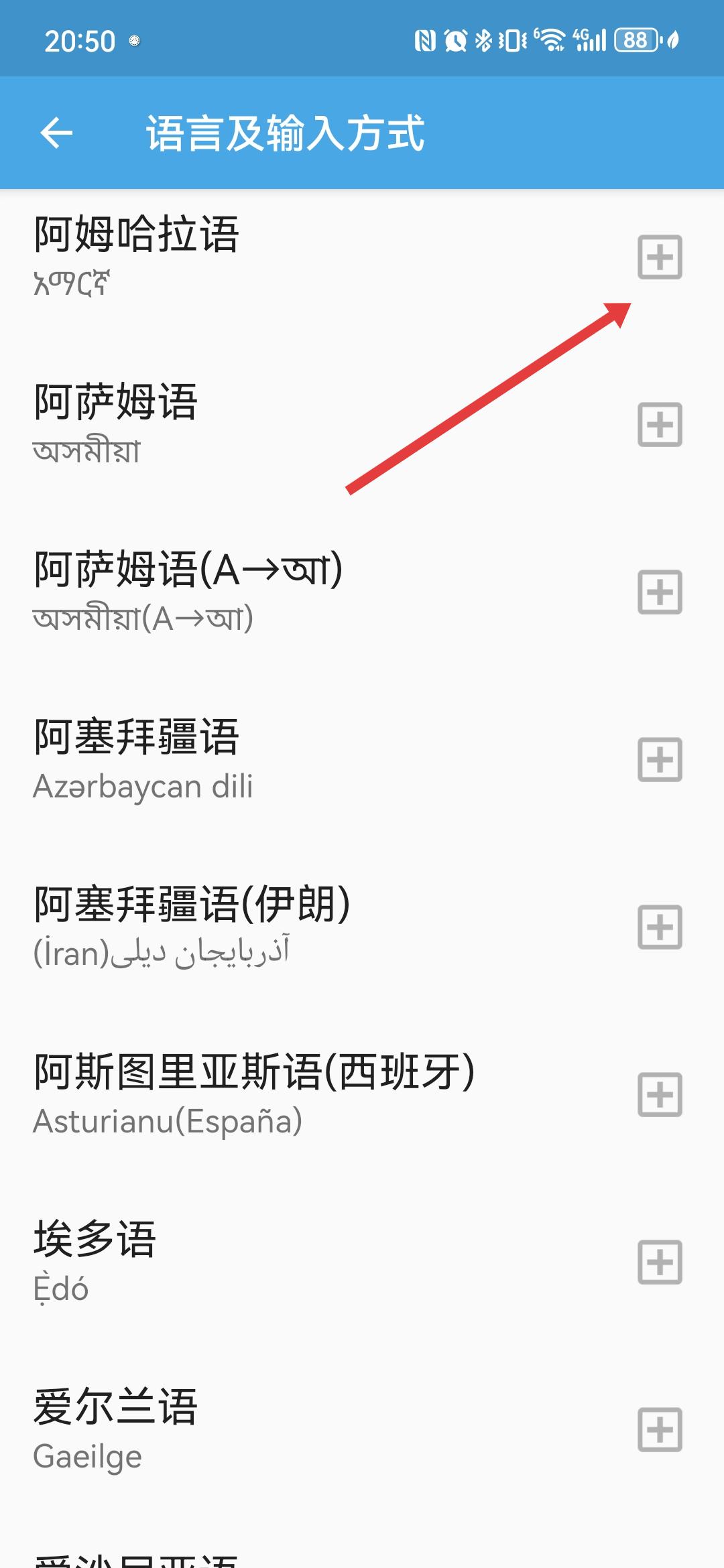This screenshot has height=1568, width=724.
Task: Add 埃多语 Ẹ̀dó language
Action: [x=660, y=1262]
